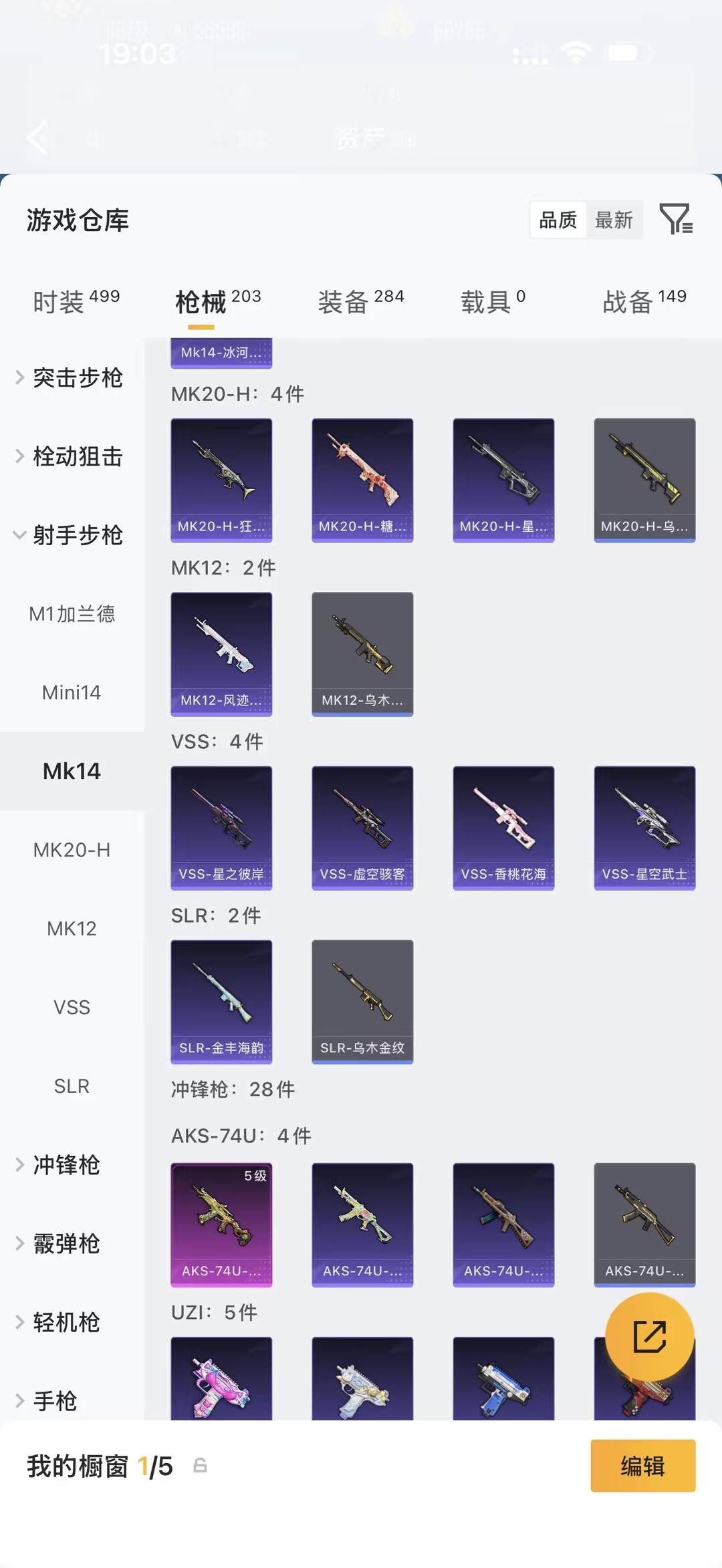
Task: Switch to the 装备 tab
Action: click(x=360, y=301)
